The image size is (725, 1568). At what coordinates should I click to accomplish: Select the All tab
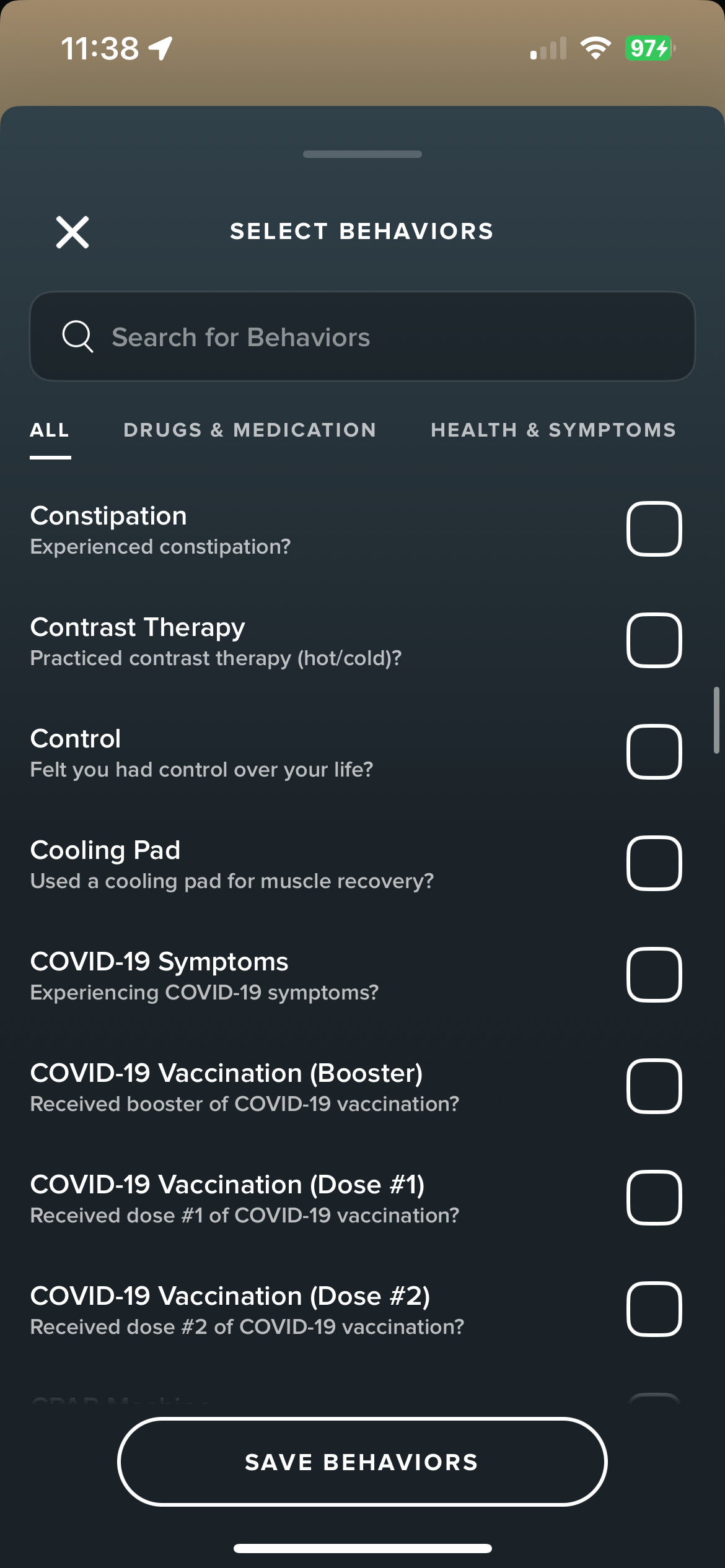[50, 430]
